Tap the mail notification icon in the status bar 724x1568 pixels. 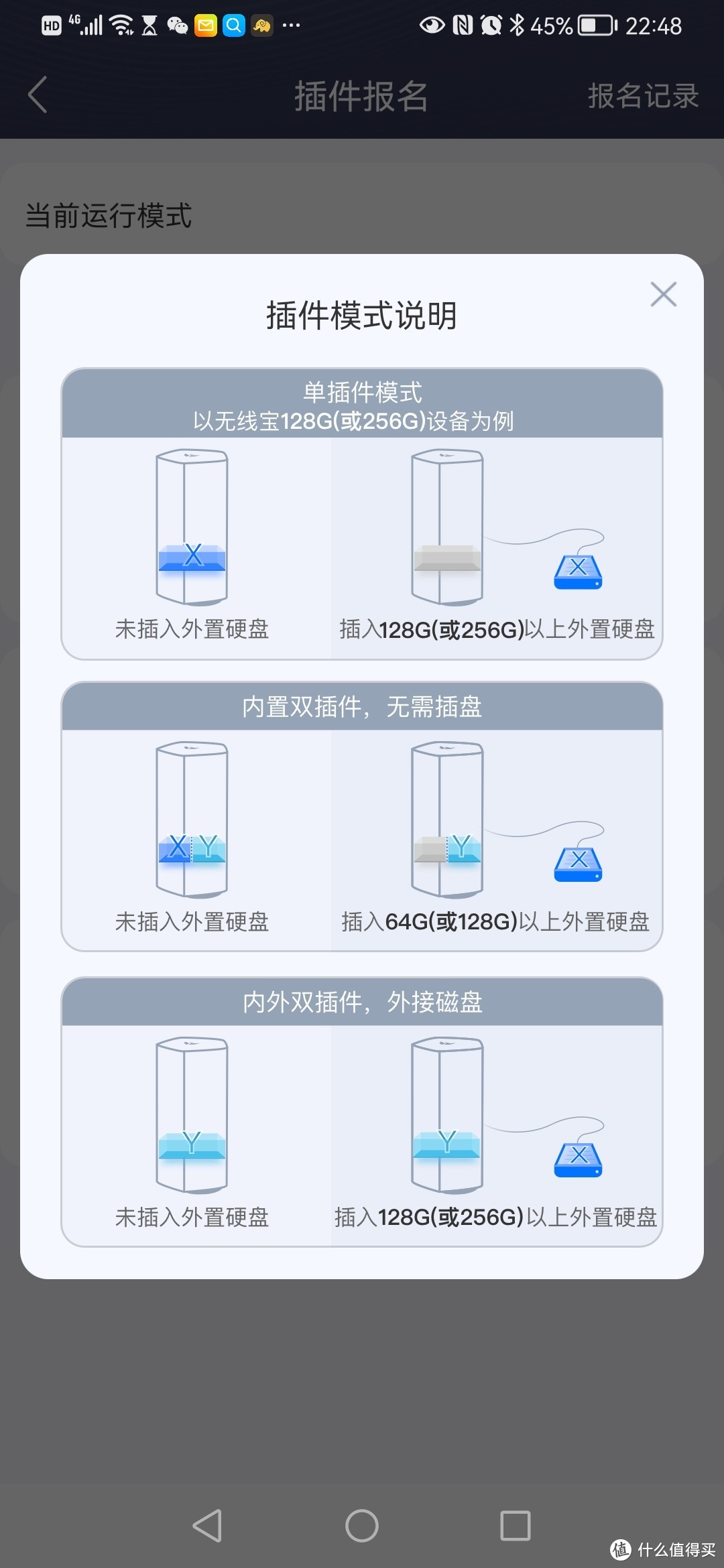click(x=204, y=25)
